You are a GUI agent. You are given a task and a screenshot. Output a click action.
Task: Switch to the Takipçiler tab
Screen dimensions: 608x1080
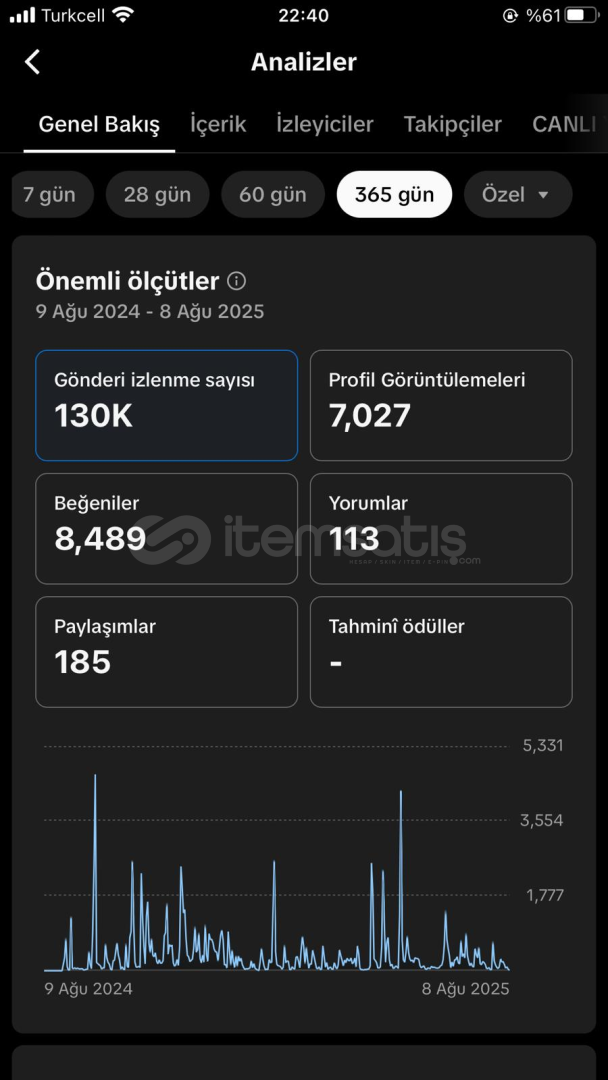click(x=452, y=125)
